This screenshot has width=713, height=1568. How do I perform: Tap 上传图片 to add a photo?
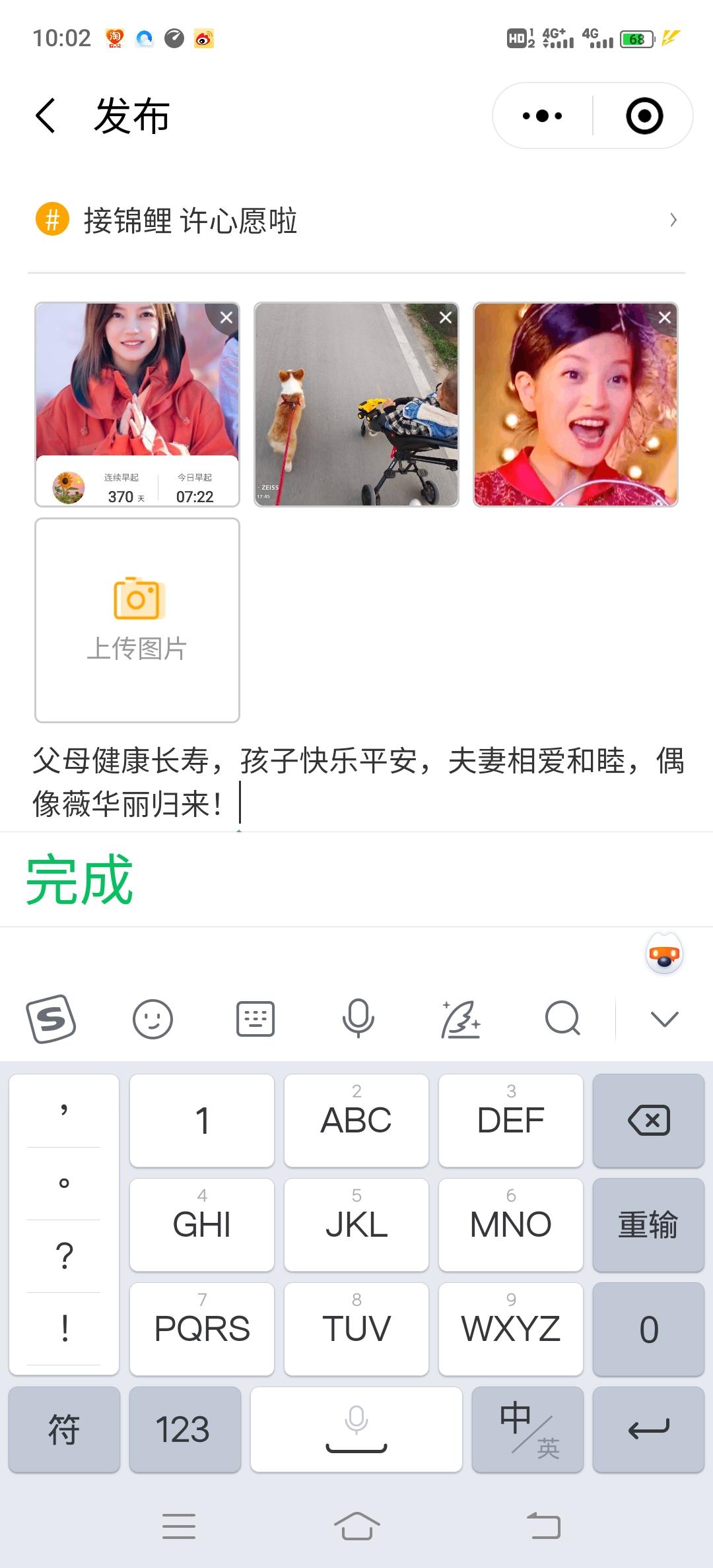tap(137, 620)
